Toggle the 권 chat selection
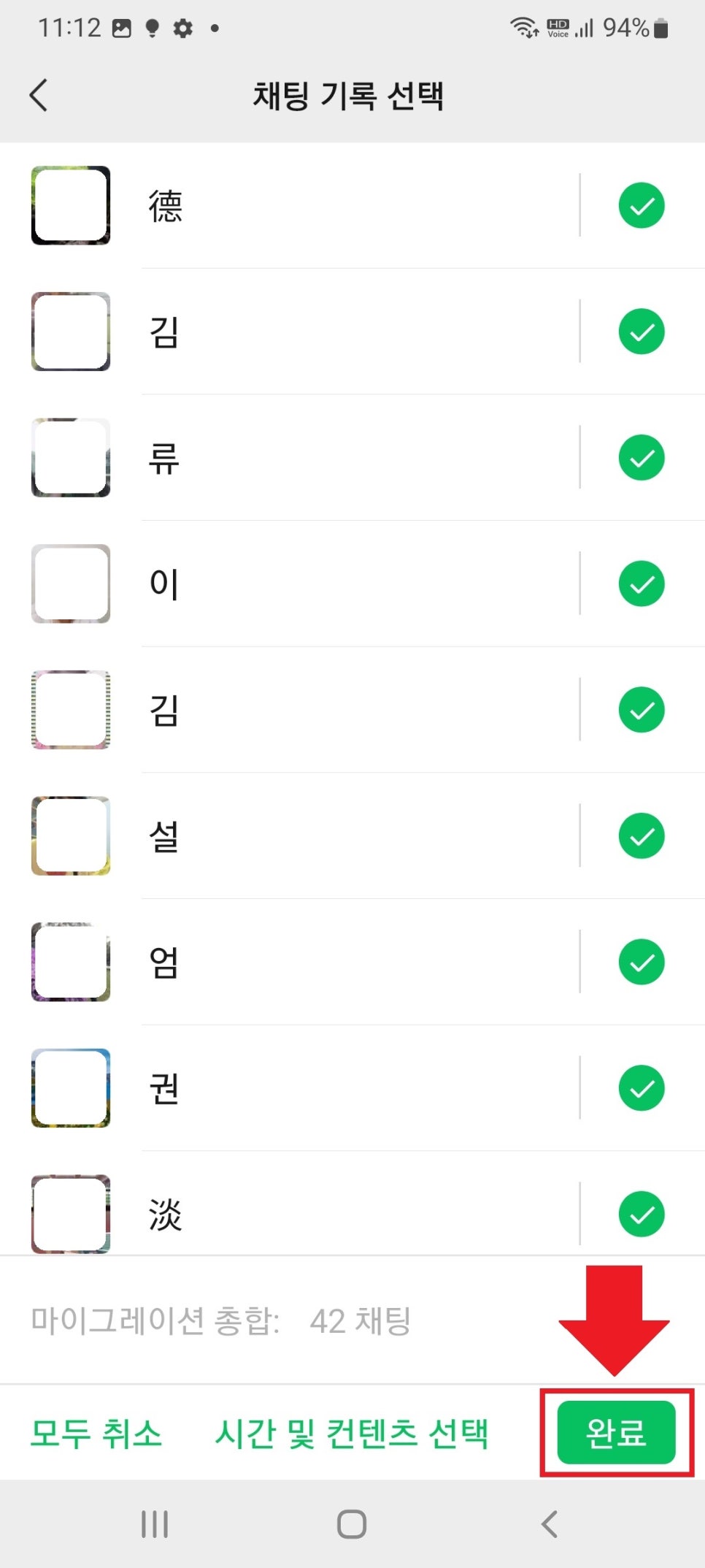 point(642,1088)
